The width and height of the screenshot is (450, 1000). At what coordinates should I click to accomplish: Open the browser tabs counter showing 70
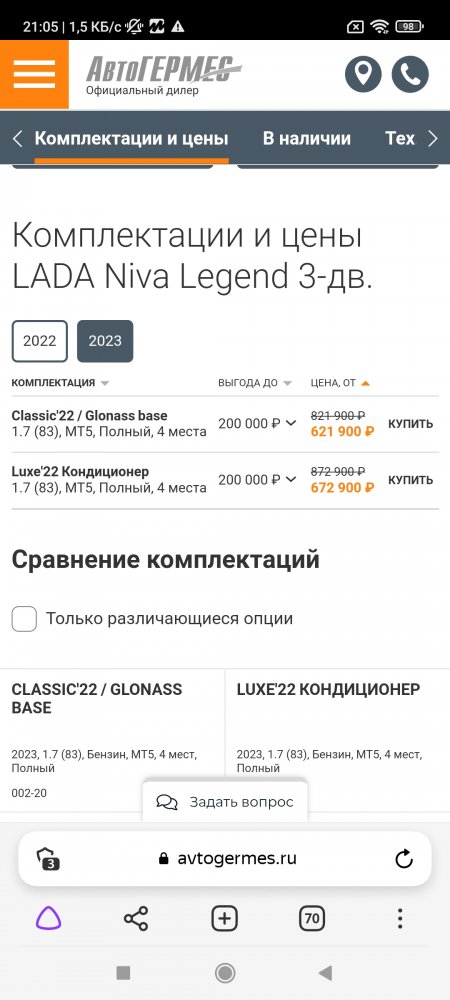(x=311, y=918)
